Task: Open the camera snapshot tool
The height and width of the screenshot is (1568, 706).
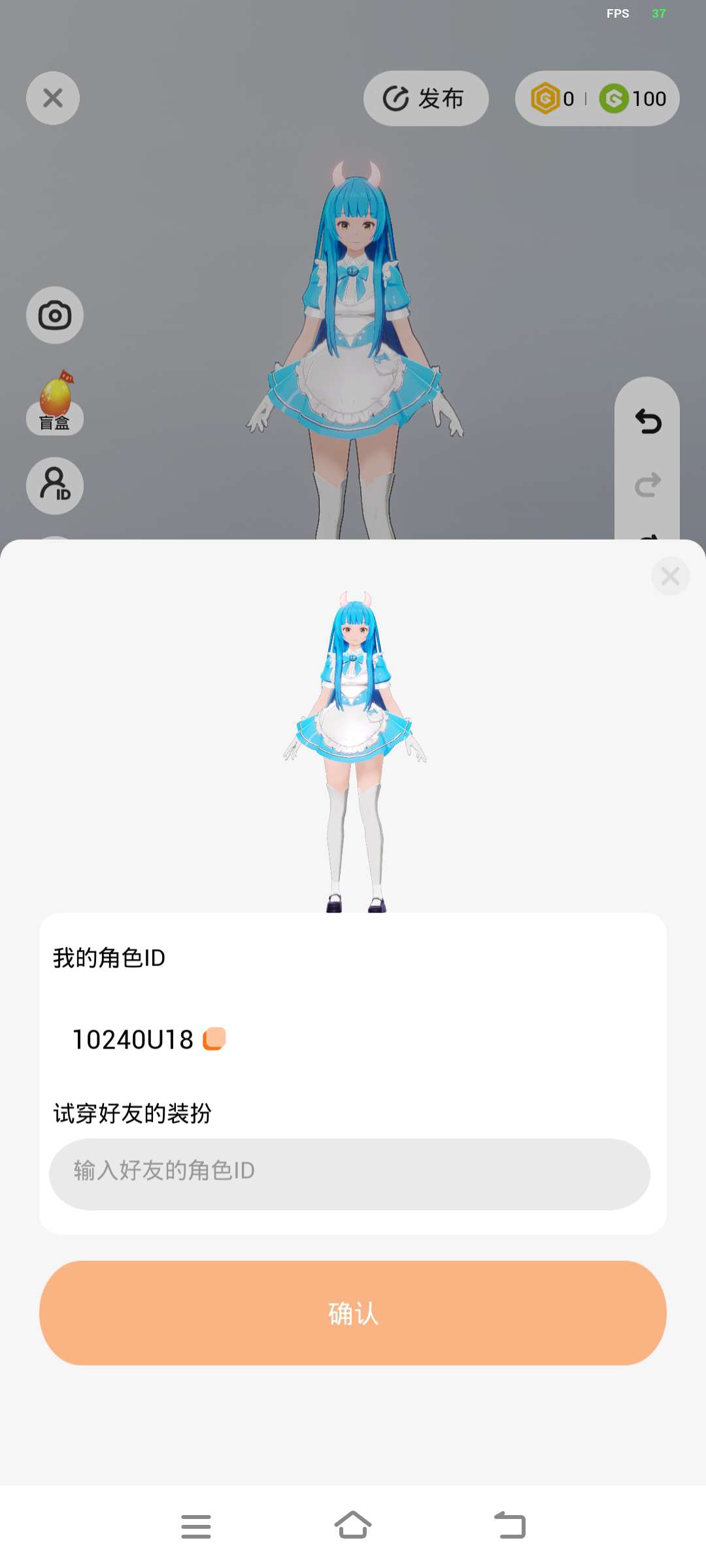Action: click(x=55, y=316)
